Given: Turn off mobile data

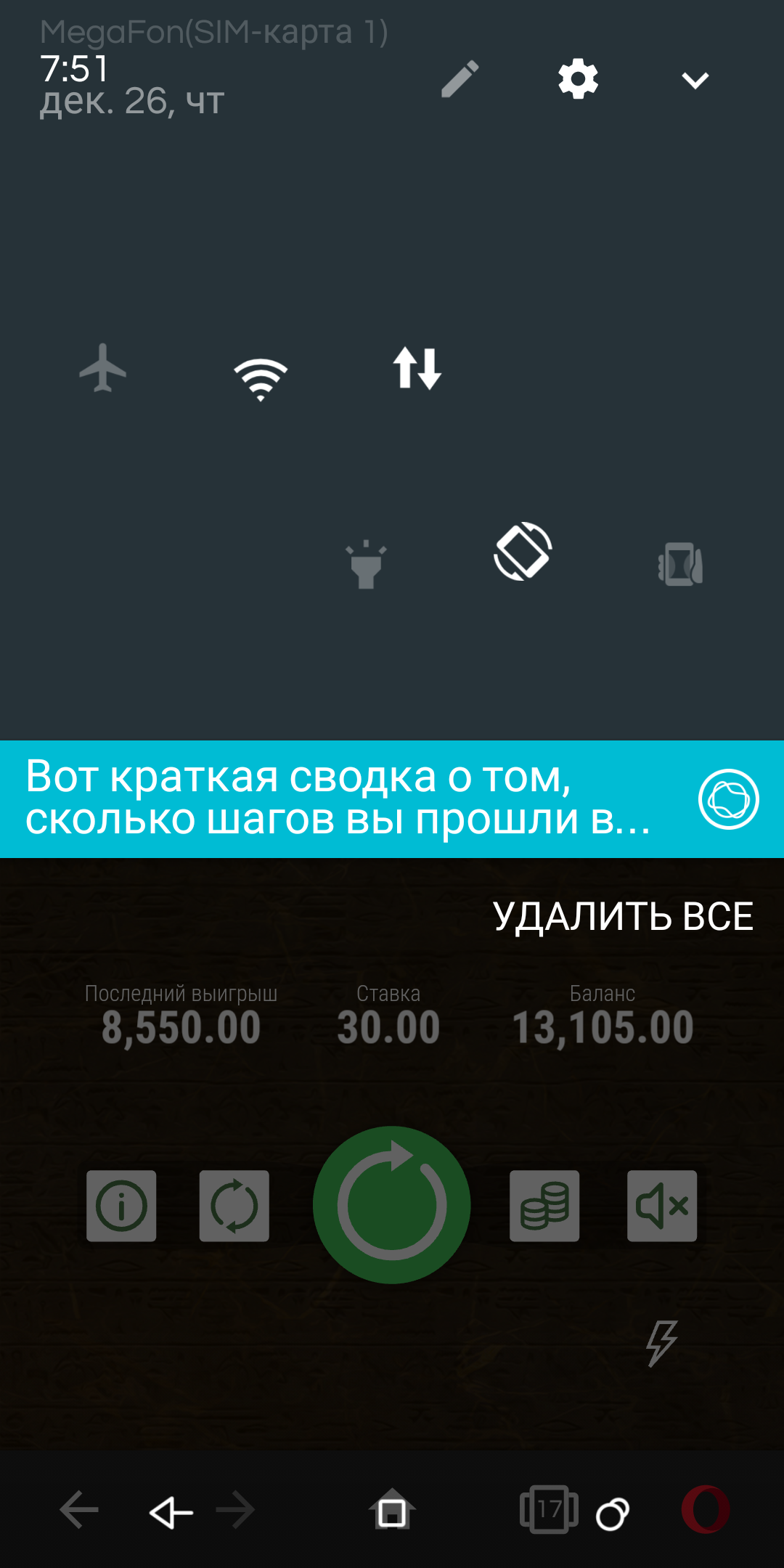Looking at the screenshot, I should 417,368.
